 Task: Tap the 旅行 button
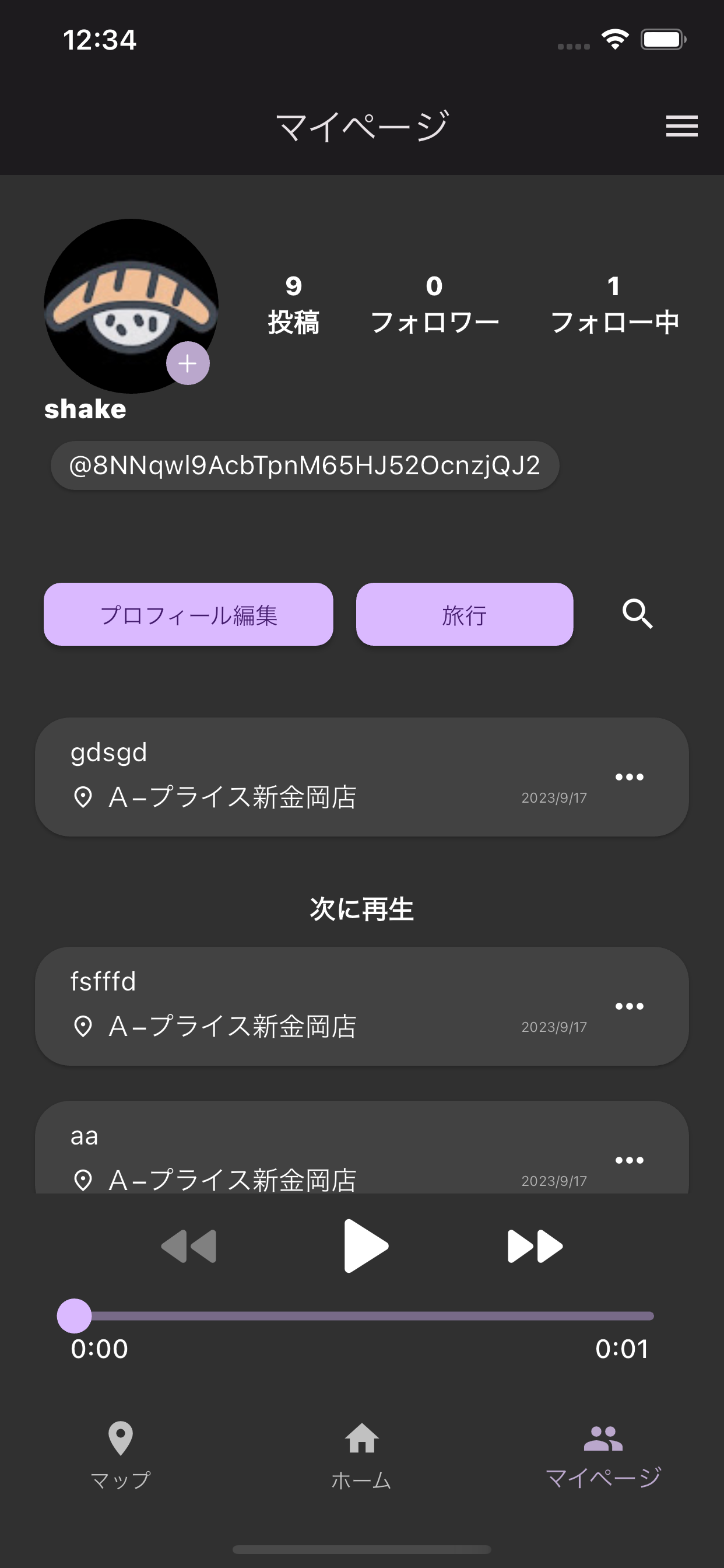pos(464,614)
